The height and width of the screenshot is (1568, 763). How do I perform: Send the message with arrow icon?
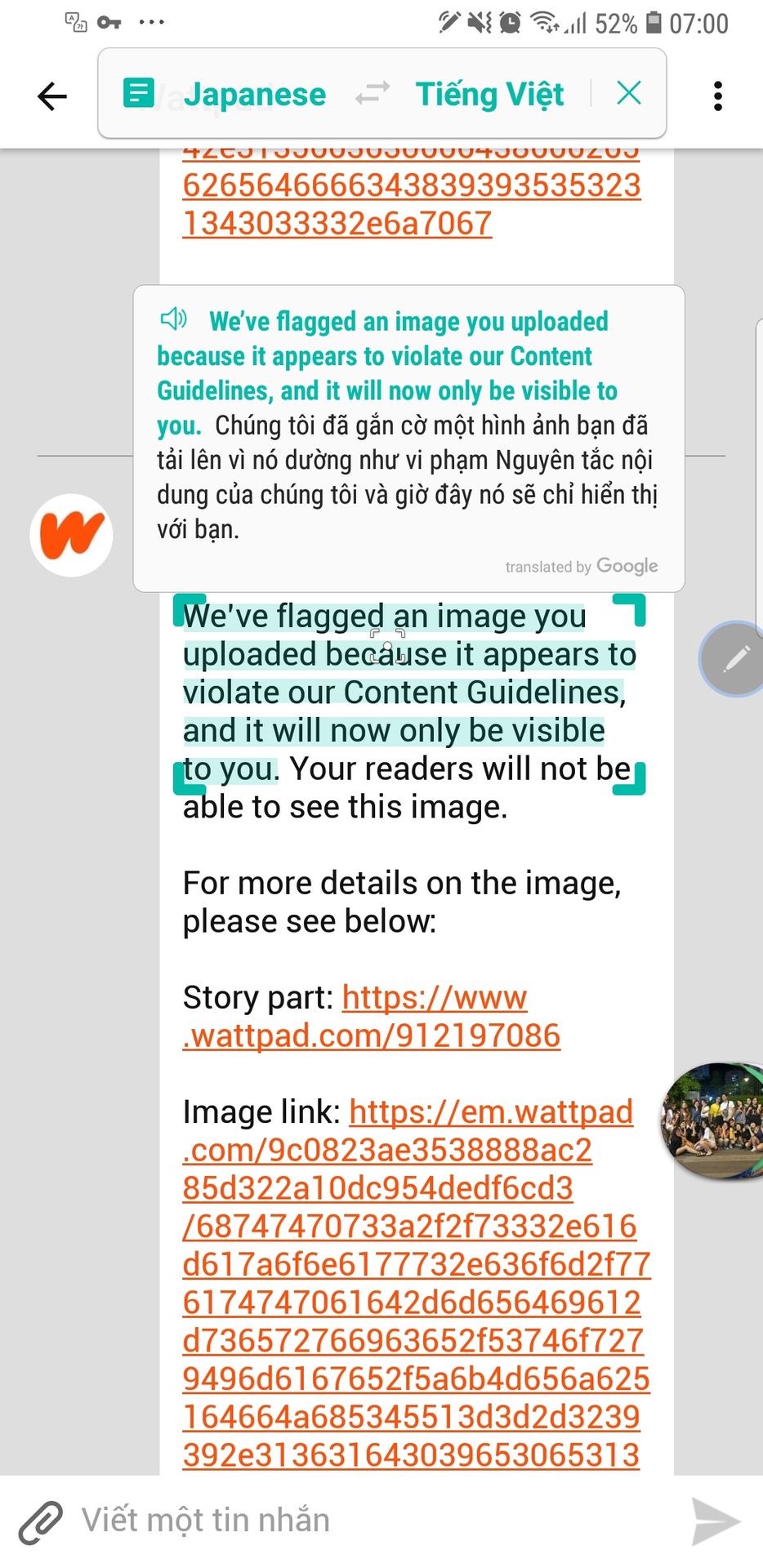click(x=716, y=1521)
